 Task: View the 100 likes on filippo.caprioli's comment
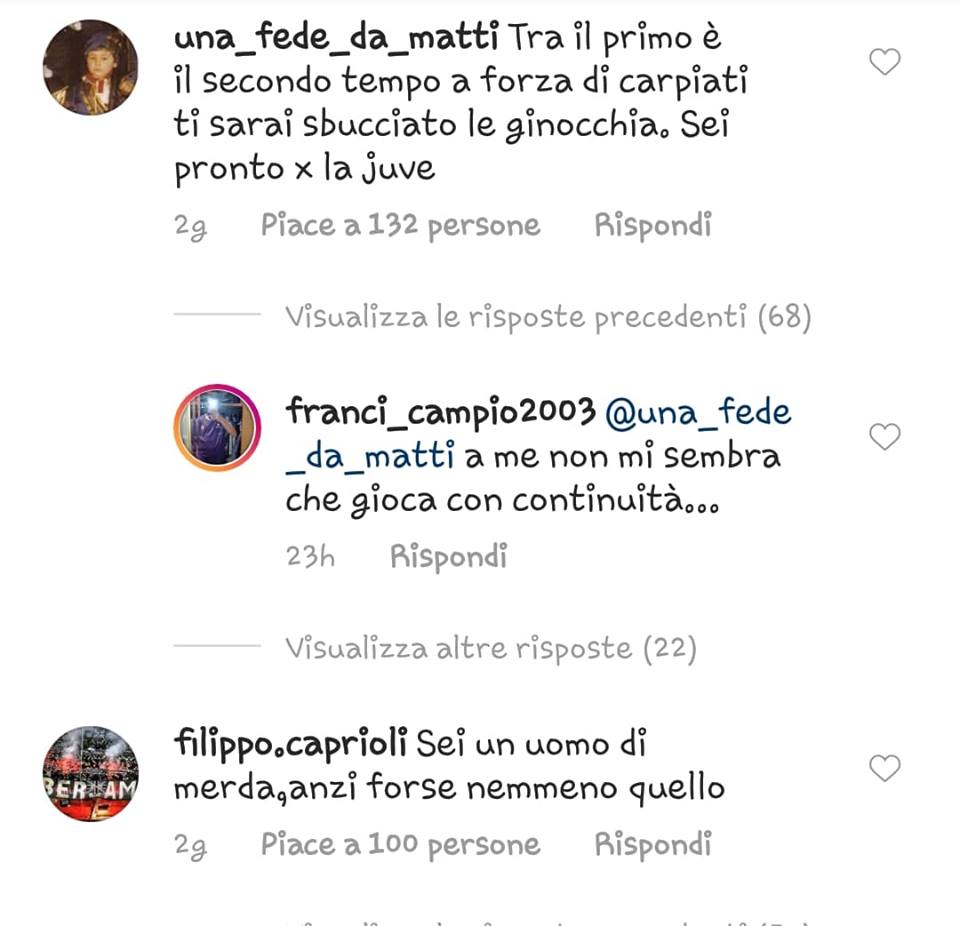[x=400, y=845]
